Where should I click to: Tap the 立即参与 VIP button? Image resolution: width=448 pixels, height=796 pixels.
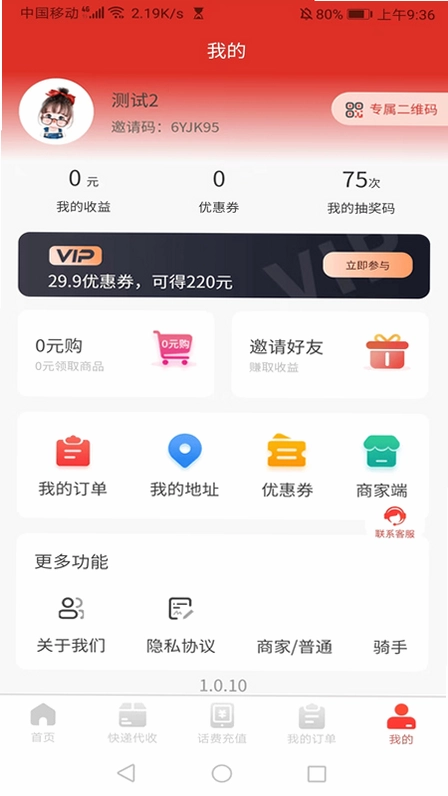368,265
